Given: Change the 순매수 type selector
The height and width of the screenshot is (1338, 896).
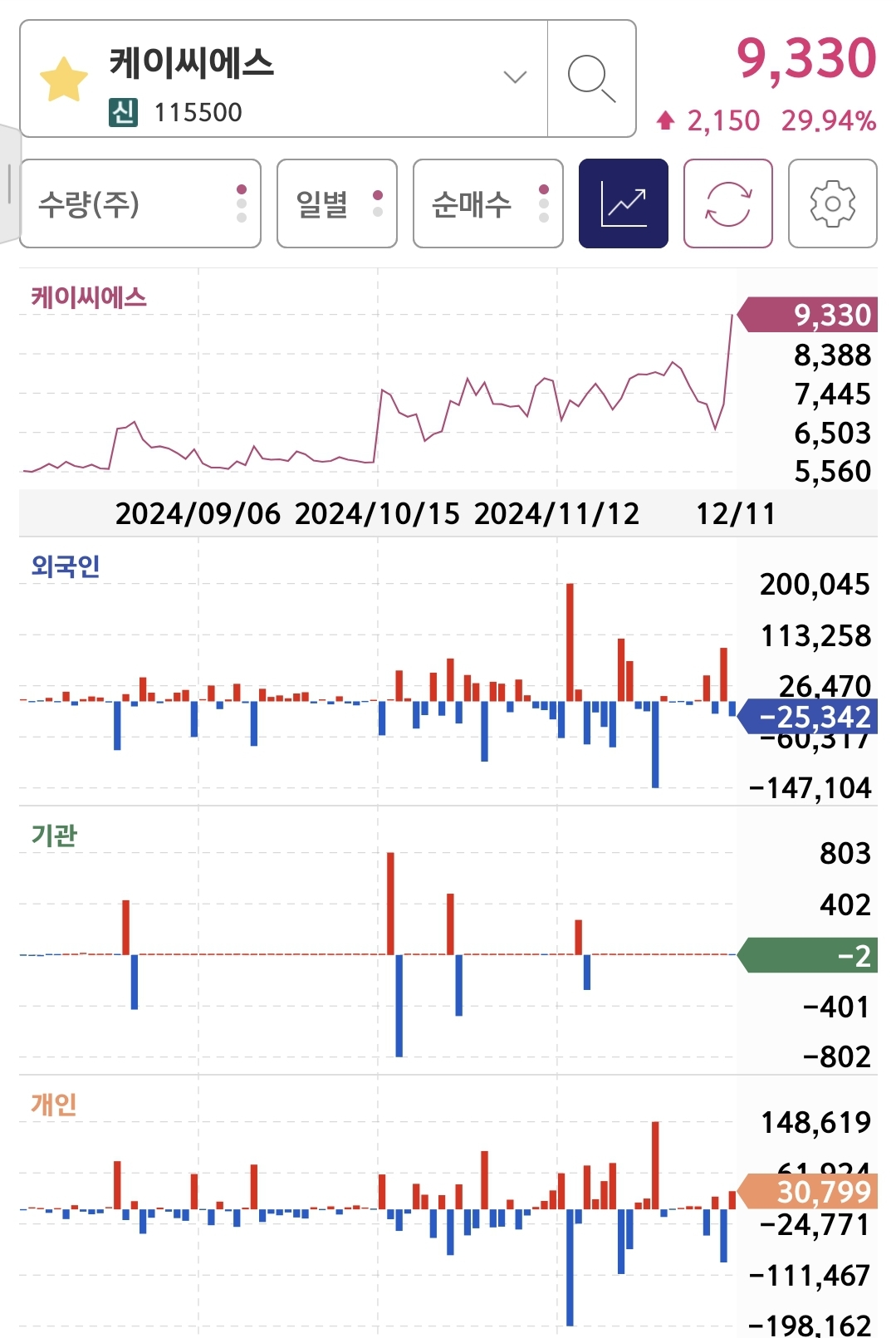Looking at the screenshot, I should [488, 203].
